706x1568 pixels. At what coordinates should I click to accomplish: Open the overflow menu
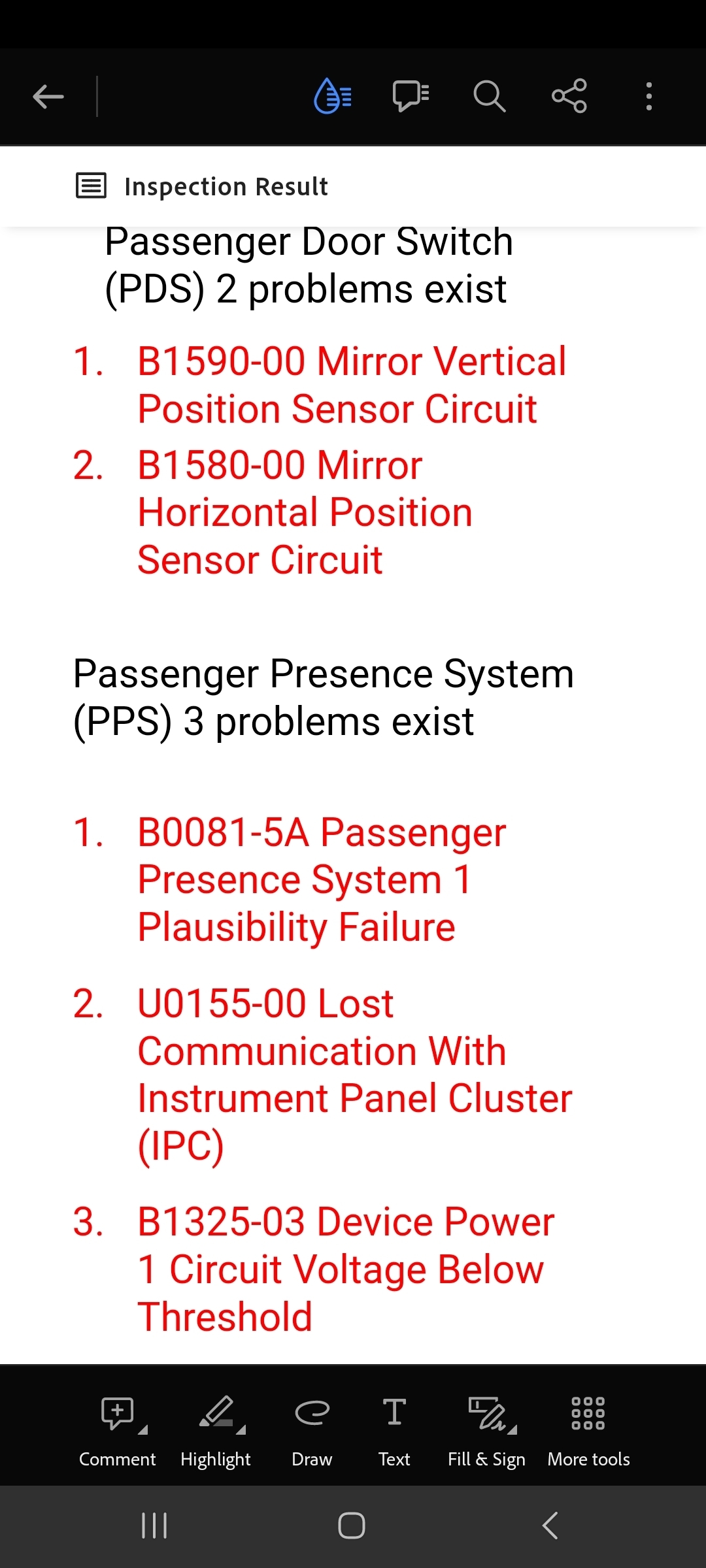tap(648, 96)
